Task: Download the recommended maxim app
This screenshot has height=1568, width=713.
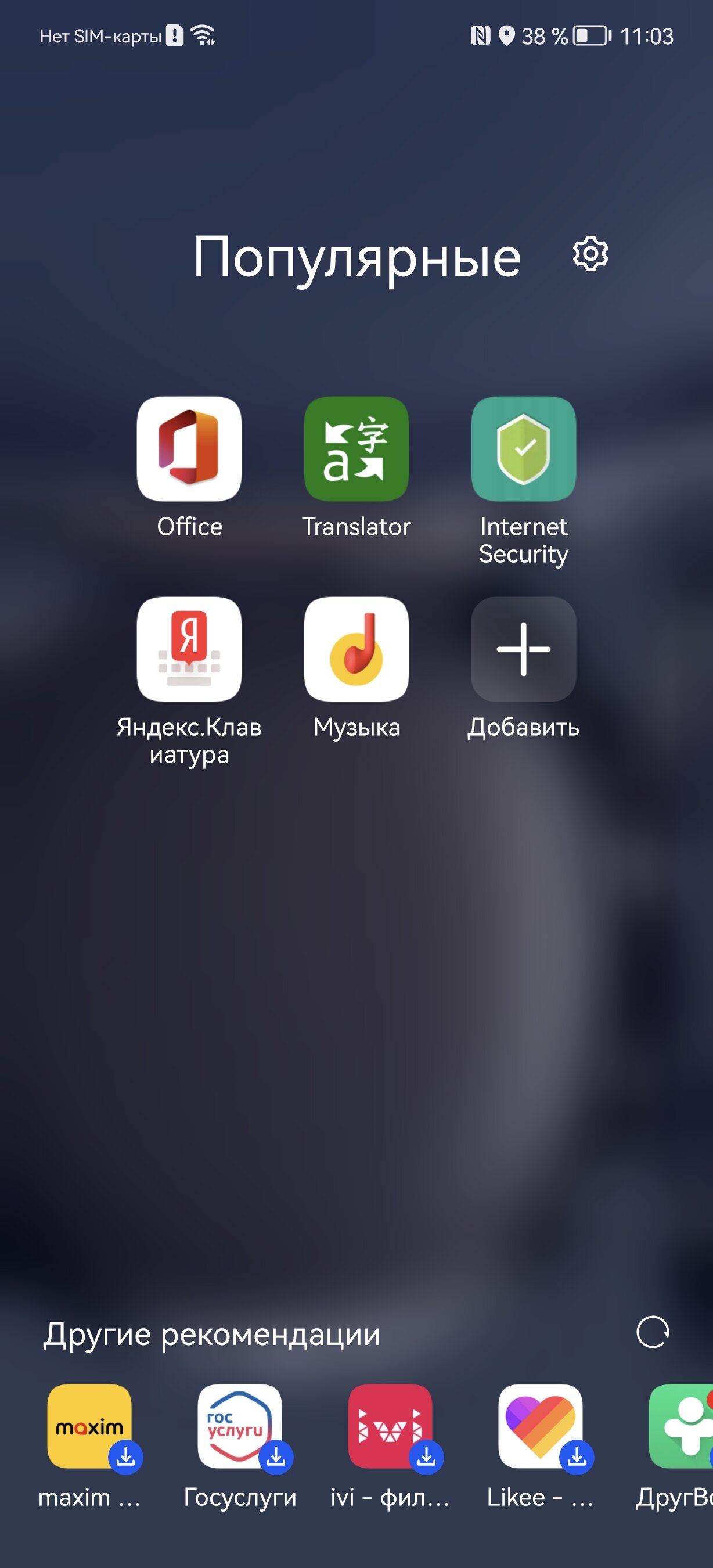Action: pyautogui.click(x=90, y=1426)
